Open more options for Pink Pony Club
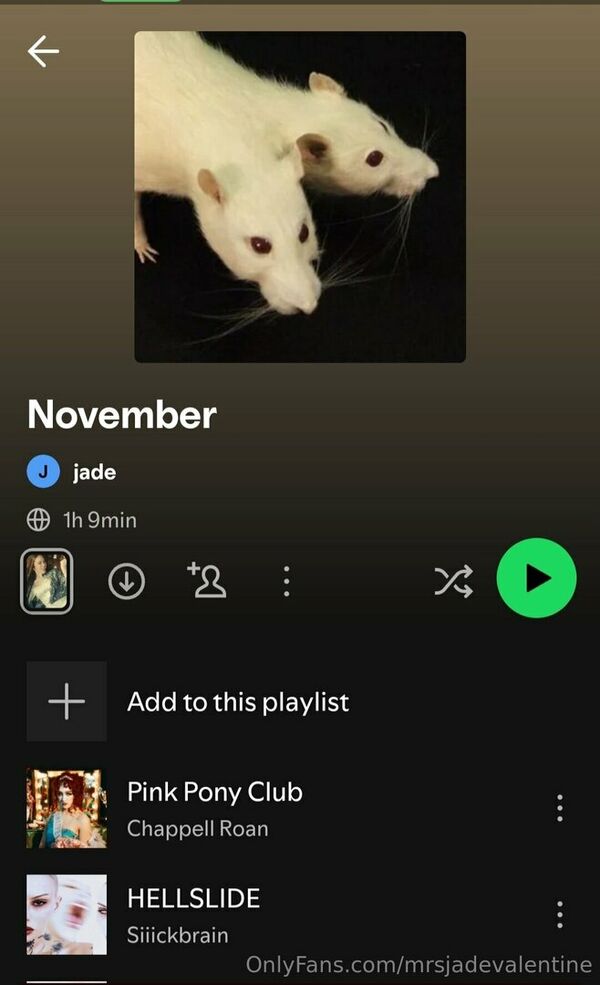The image size is (600, 985). (559, 808)
